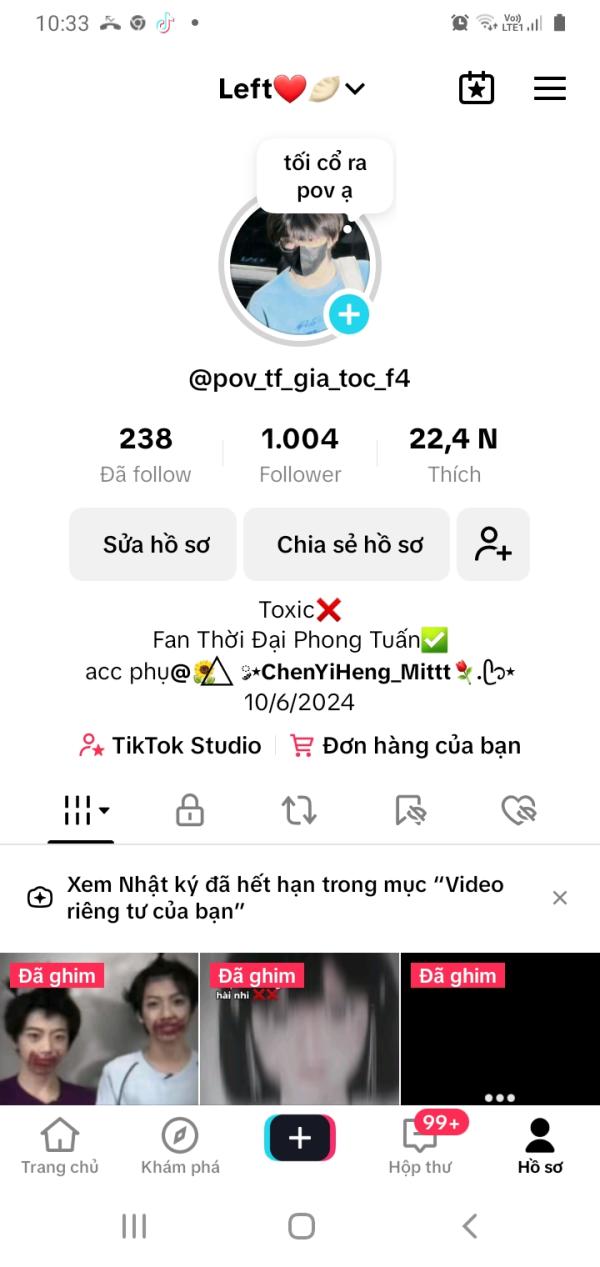This screenshot has width=600, height=1267.
Task: Open the pinned video labeled hài nhi
Action: [299, 1030]
